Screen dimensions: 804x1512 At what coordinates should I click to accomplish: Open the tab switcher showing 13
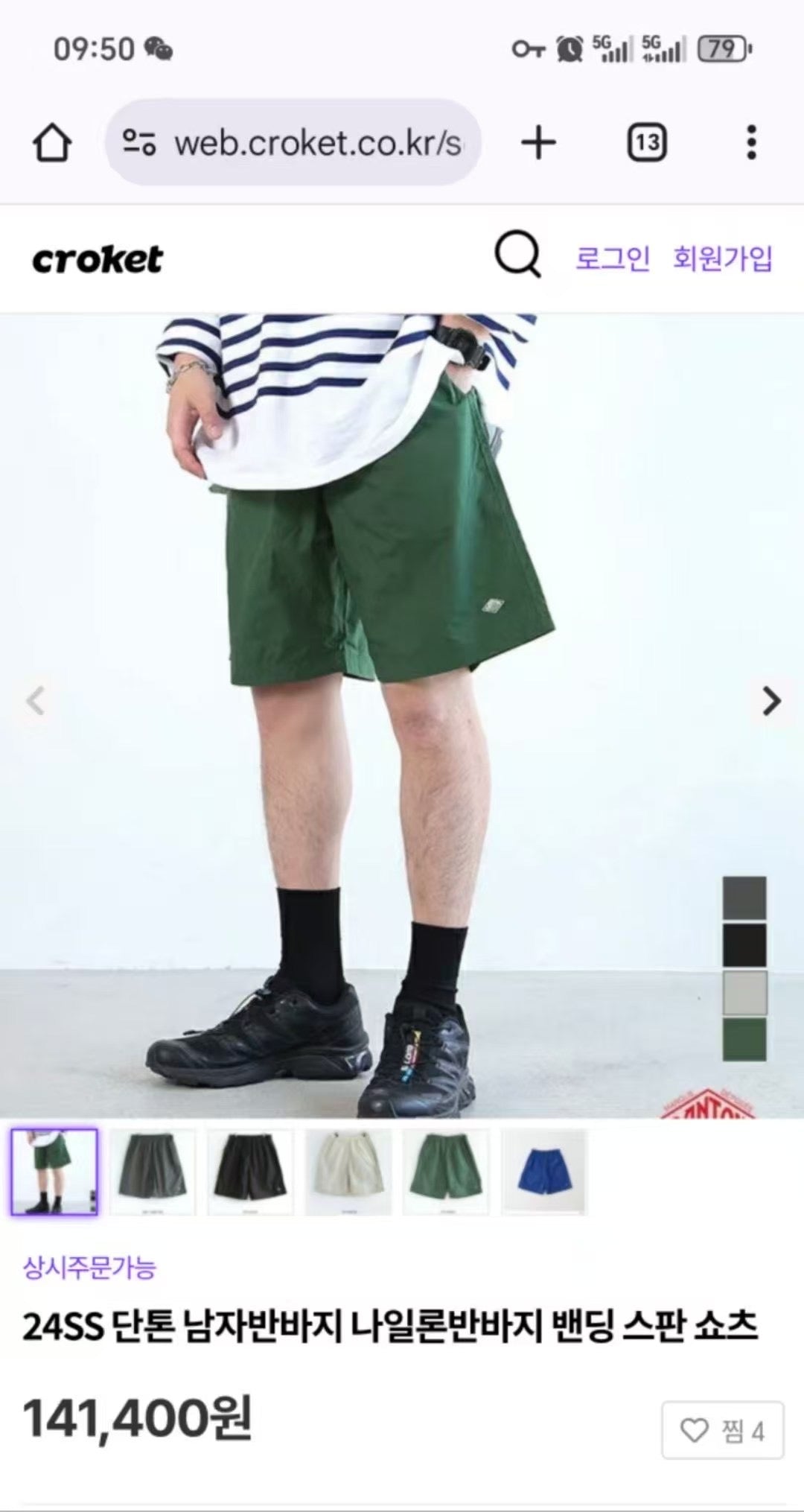point(647,142)
